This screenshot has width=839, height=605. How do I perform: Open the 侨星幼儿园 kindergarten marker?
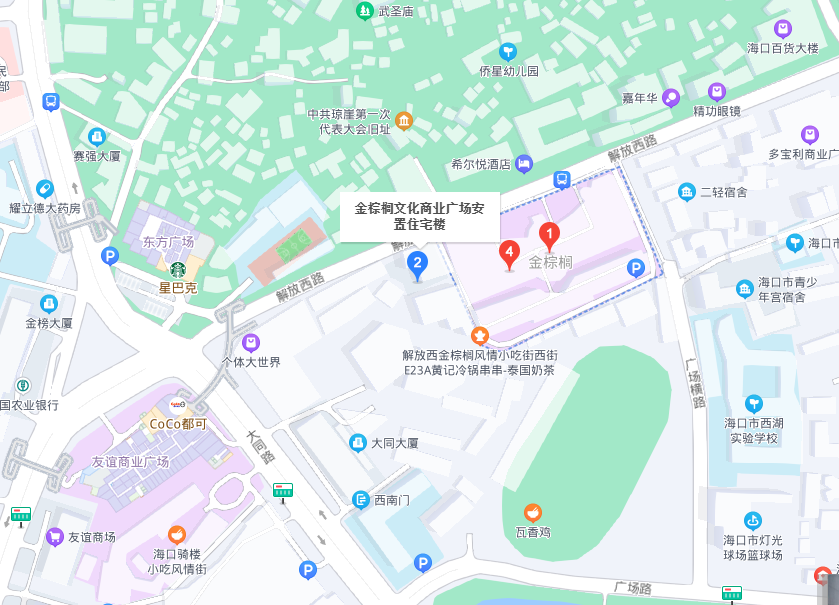tap(508, 51)
